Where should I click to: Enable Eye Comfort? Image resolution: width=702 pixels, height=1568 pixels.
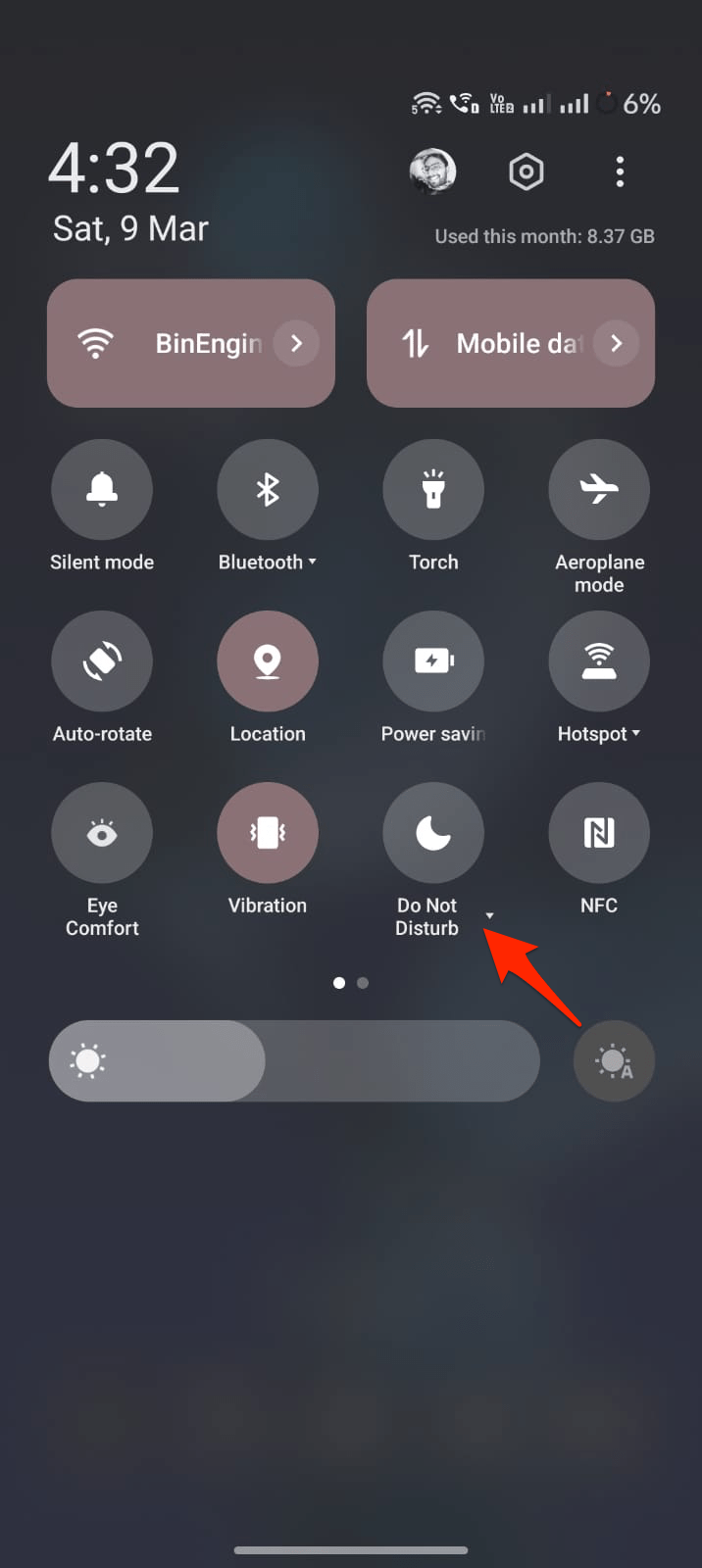coord(102,832)
